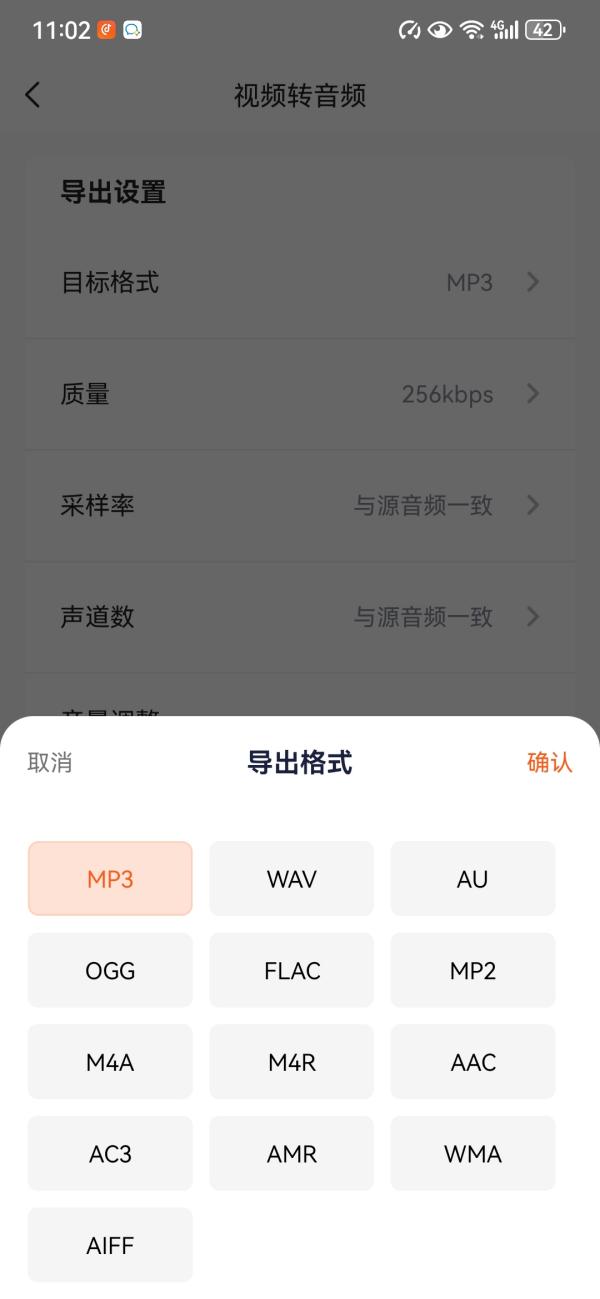Pick M4A for export
Image resolution: width=600 pixels, height=1299 pixels.
pos(110,1062)
